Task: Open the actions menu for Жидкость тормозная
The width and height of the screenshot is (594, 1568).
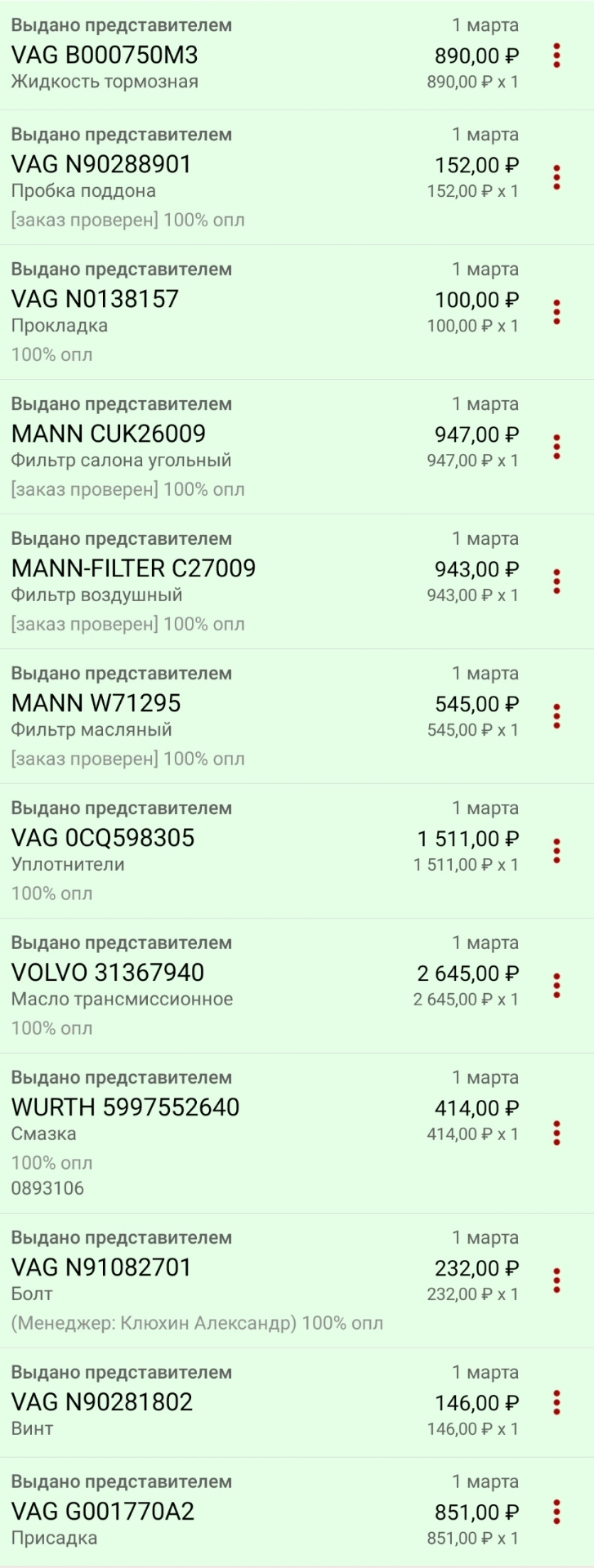Action: [x=556, y=56]
